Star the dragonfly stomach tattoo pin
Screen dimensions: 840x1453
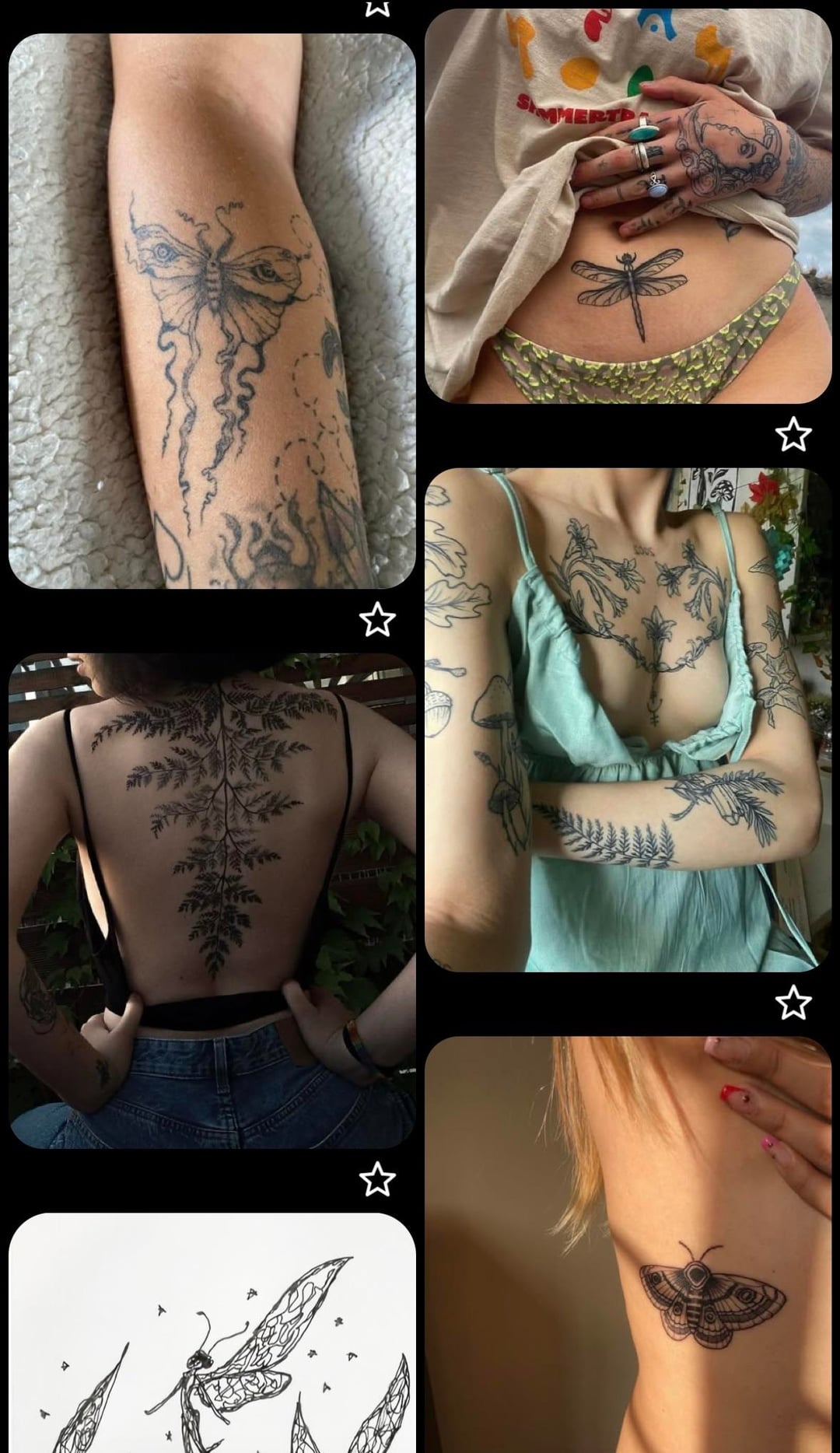793,434
